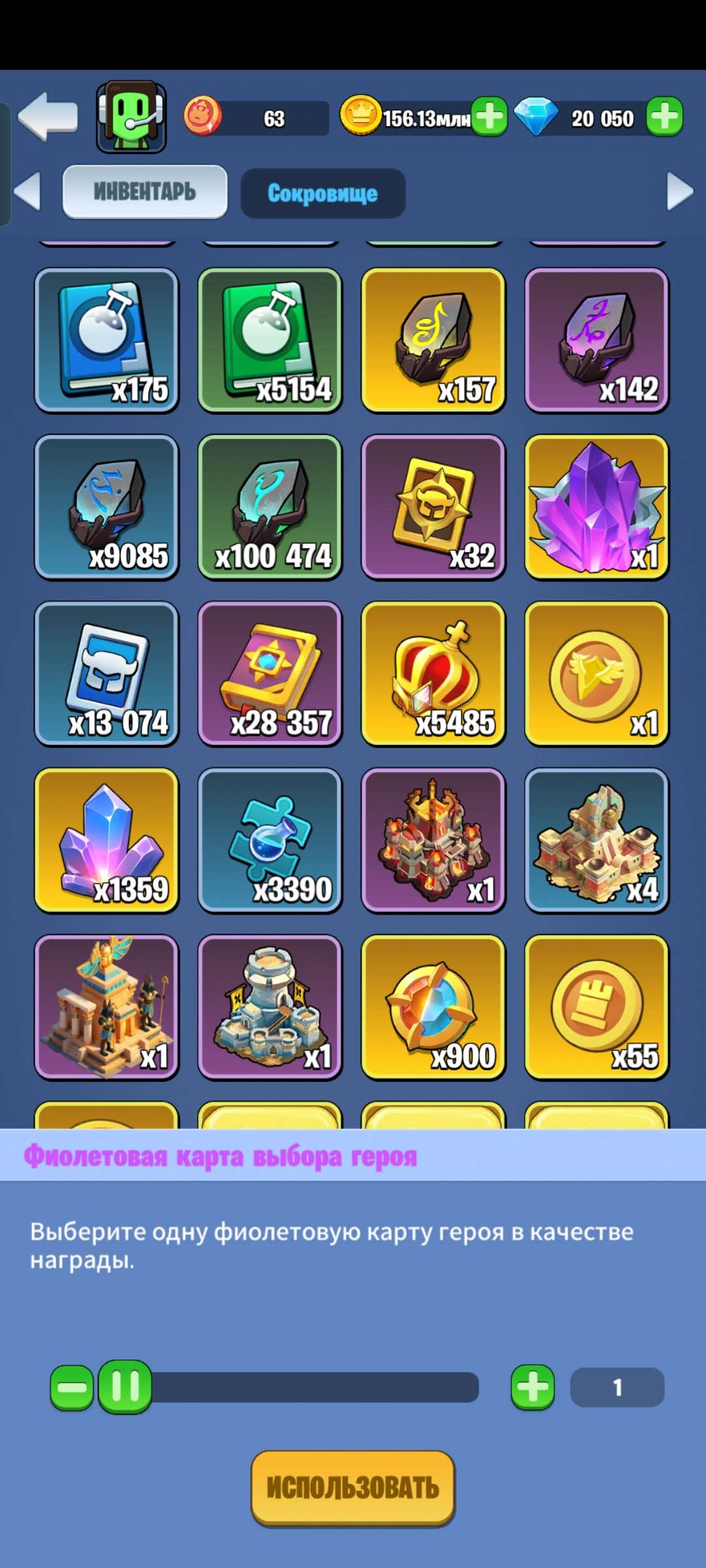
Task: Open the player avatar profile
Action: [x=131, y=117]
